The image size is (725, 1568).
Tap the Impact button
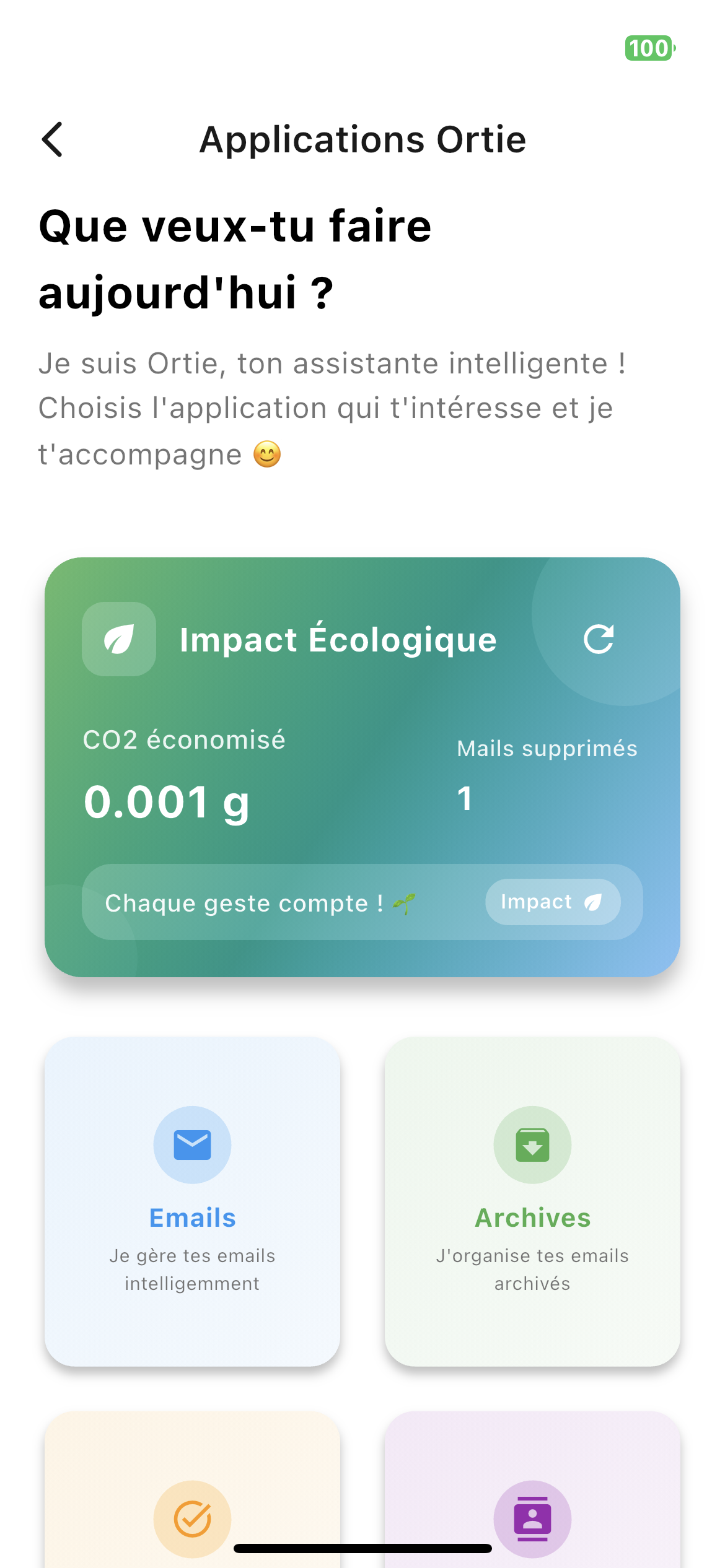tap(552, 902)
